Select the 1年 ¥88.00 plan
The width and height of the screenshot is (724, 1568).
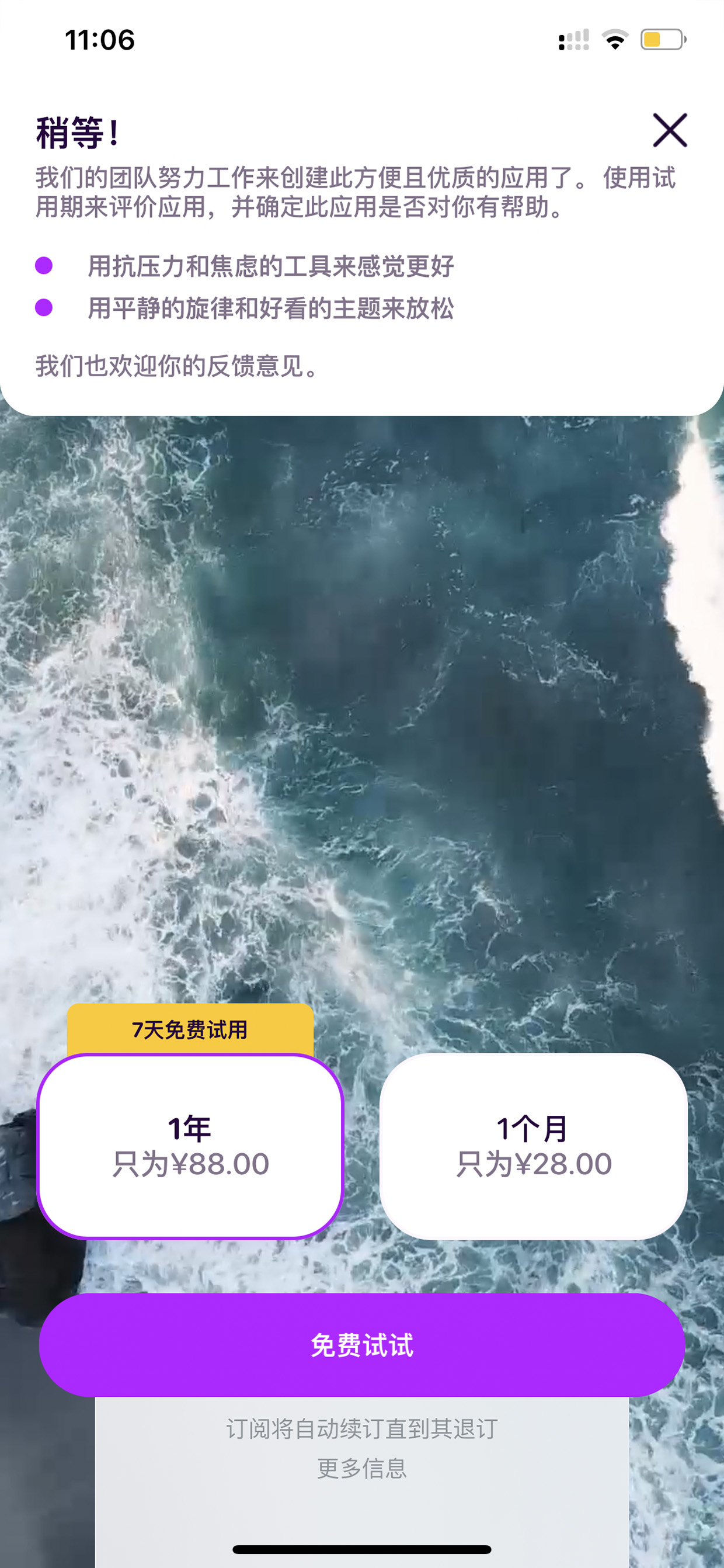pyautogui.click(x=190, y=1146)
